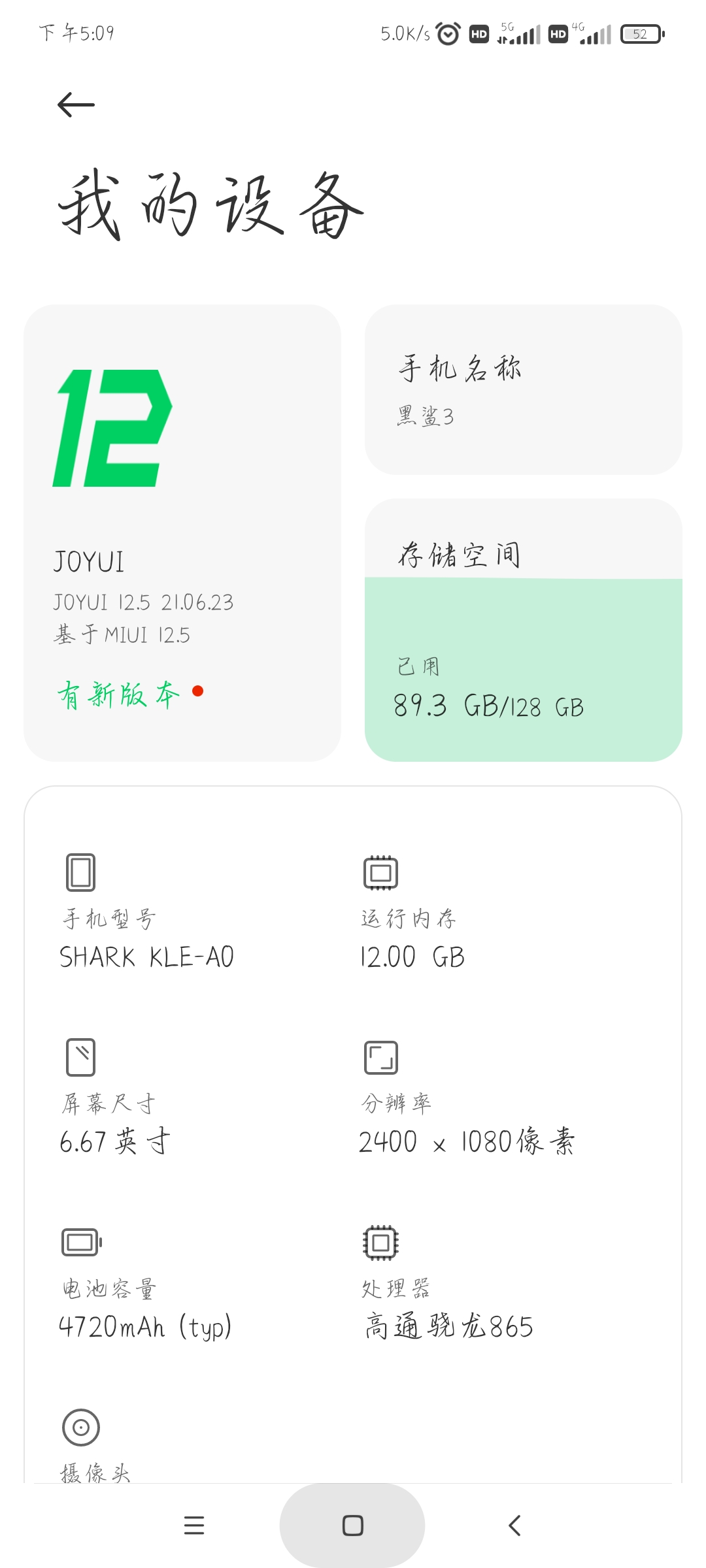Open the 存储空间 storage card
The height and width of the screenshot is (1568, 706).
tap(523, 630)
